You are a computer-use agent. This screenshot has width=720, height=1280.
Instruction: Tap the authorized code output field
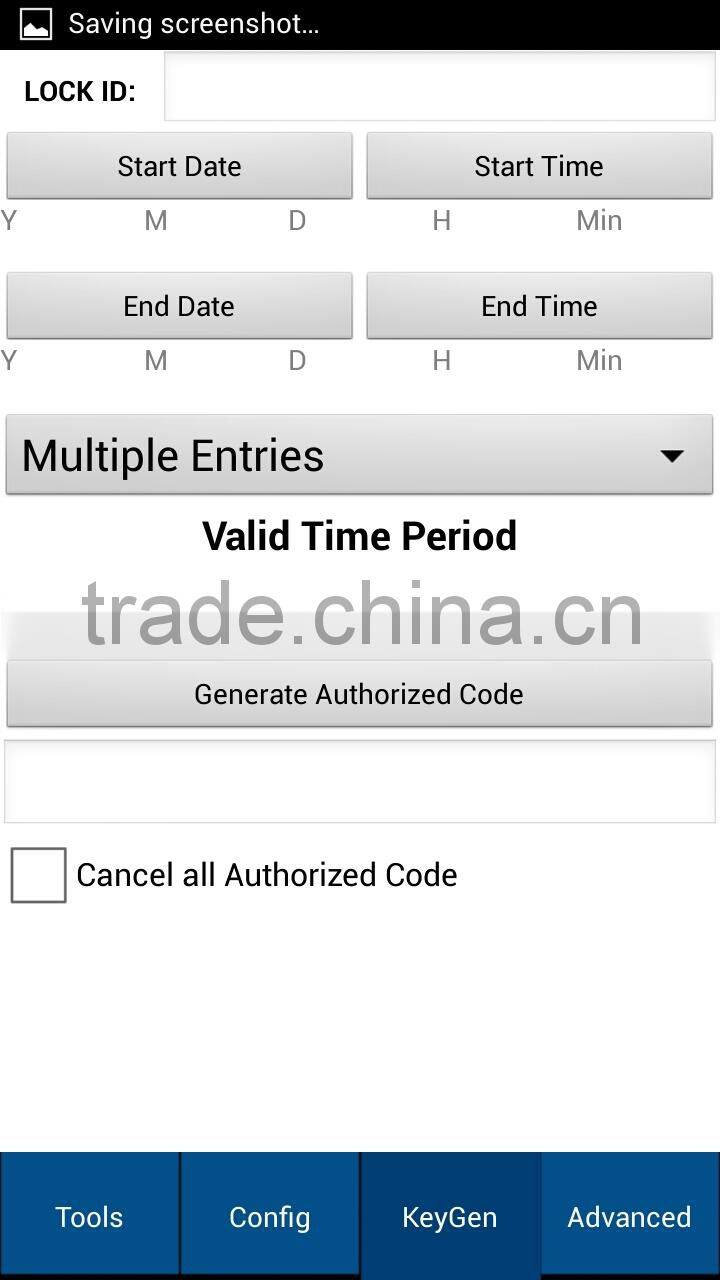point(360,782)
